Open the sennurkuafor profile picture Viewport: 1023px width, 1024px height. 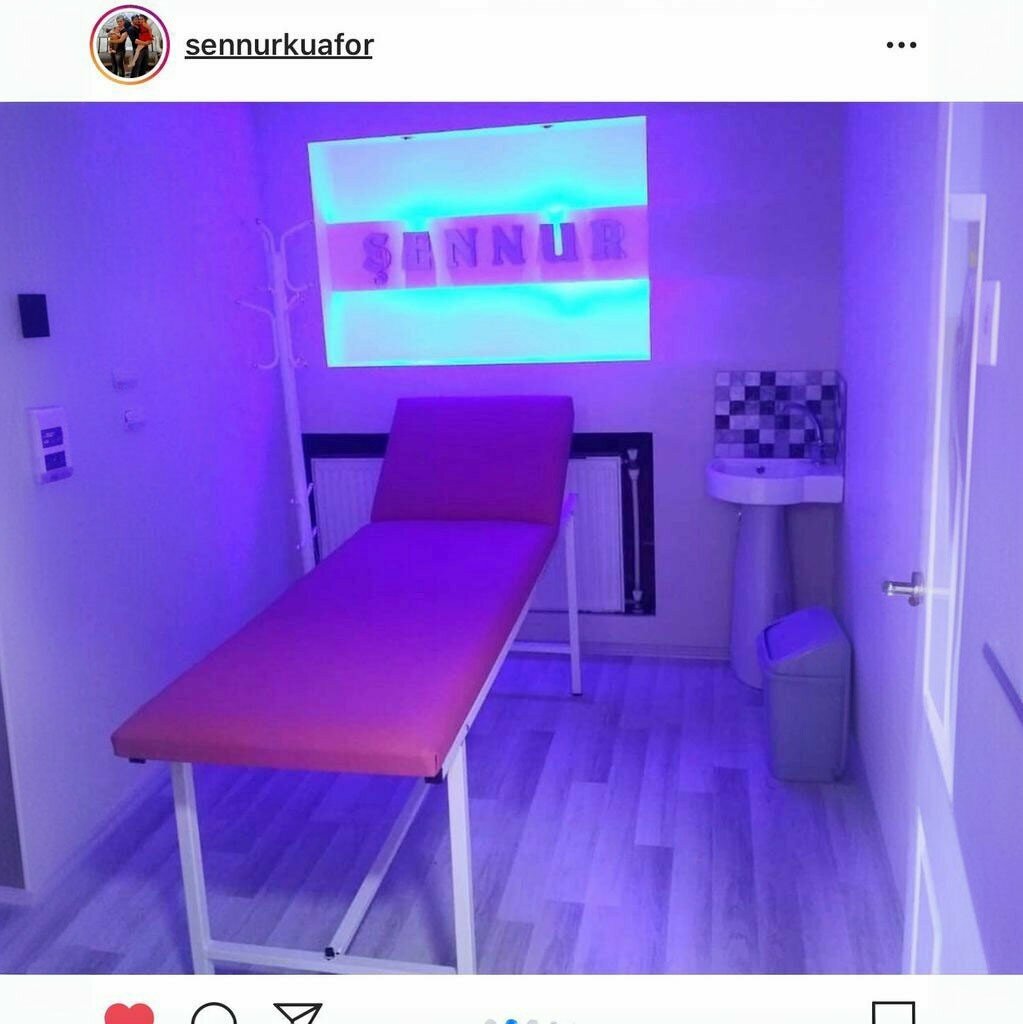[x=130, y=44]
